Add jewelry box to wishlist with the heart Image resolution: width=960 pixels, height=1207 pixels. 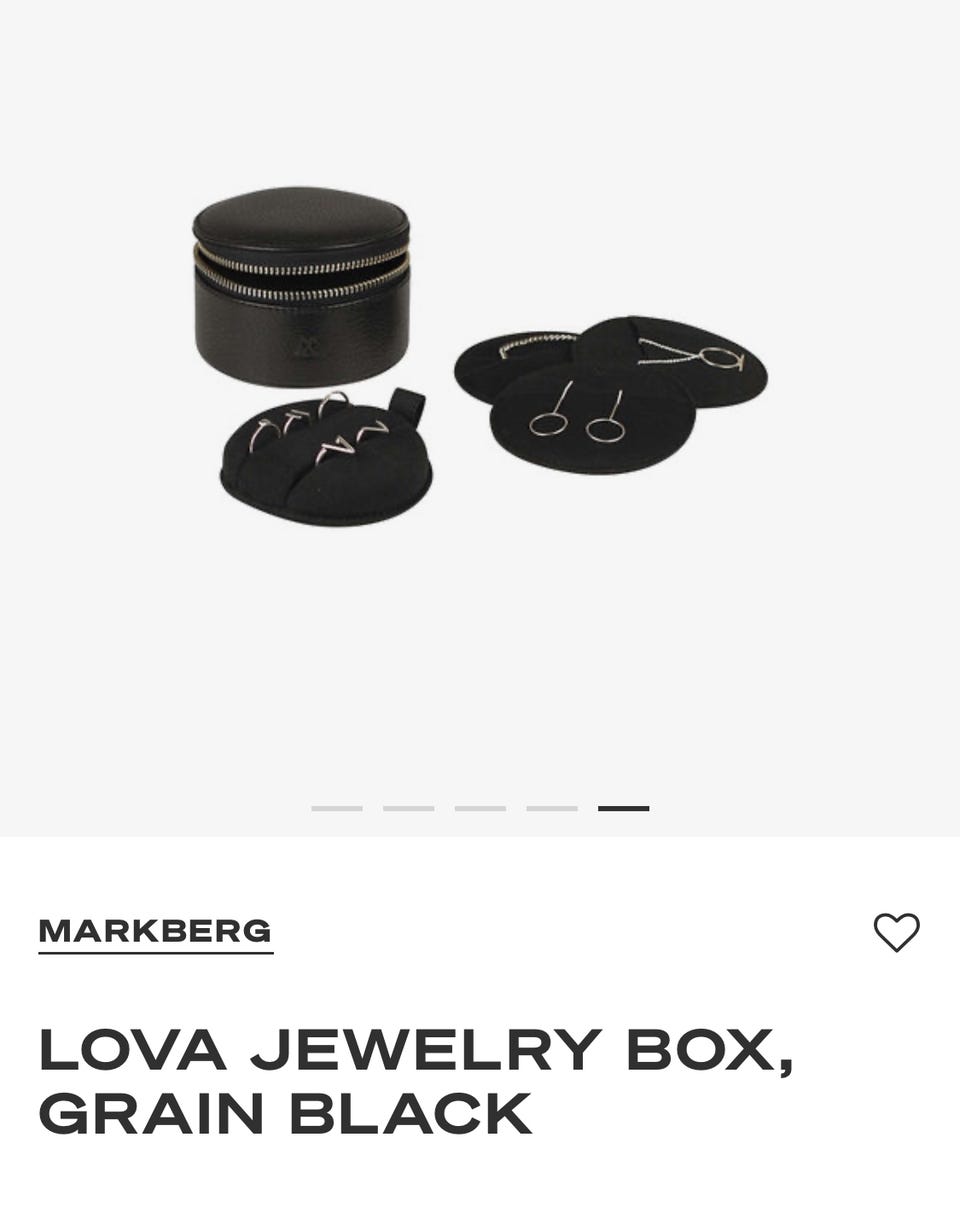pyautogui.click(x=896, y=932)
